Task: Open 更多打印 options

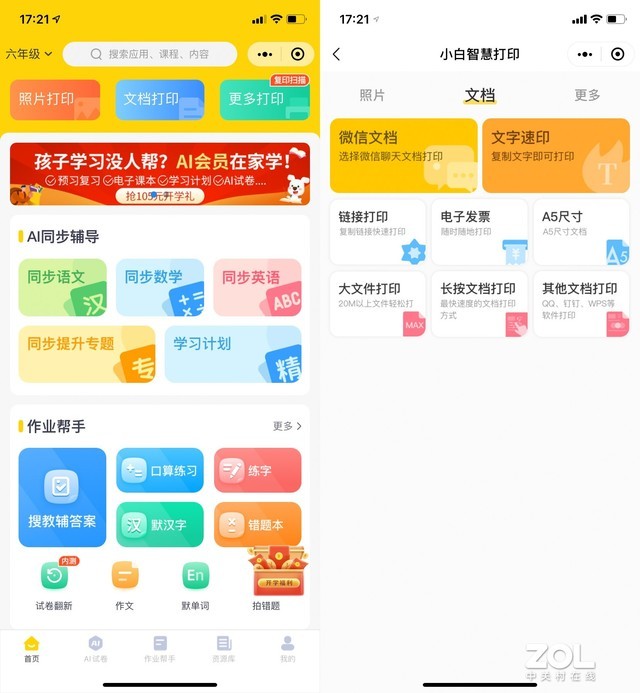Action: [x=264, y=100]
